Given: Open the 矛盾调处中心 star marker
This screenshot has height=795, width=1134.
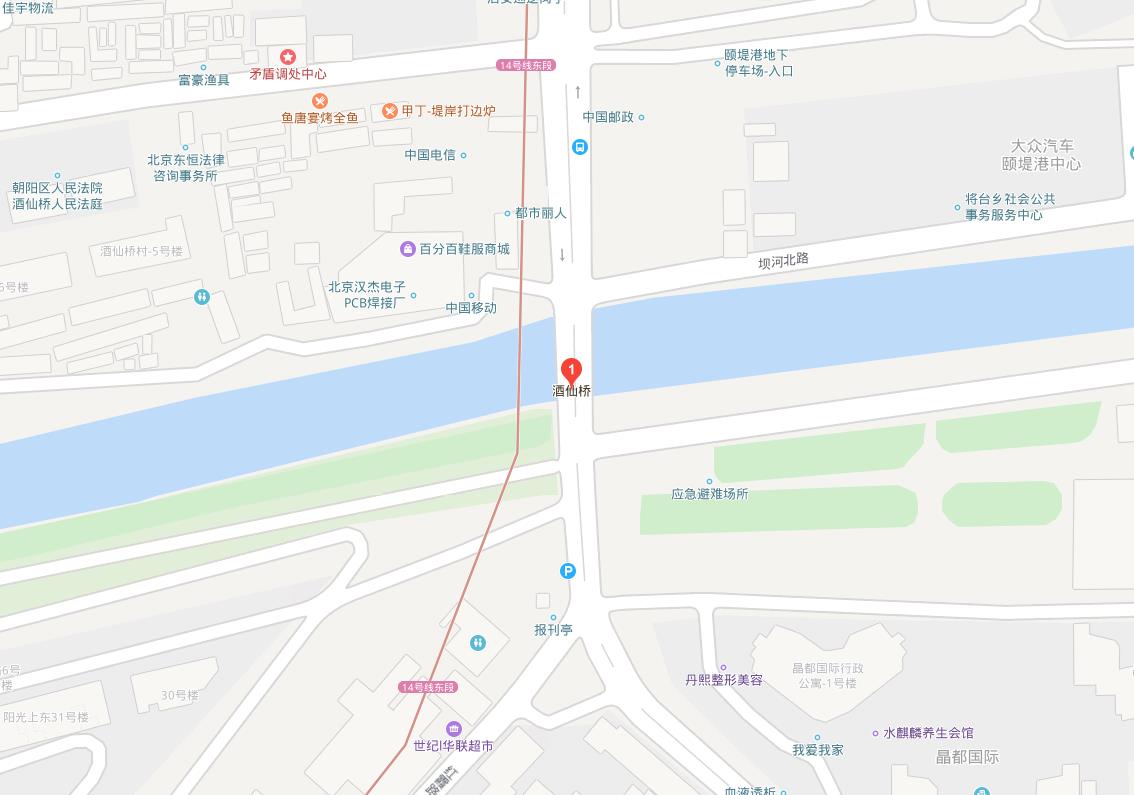Looking at the screenshot, I should pyautogui.click(x=288, y=56).
